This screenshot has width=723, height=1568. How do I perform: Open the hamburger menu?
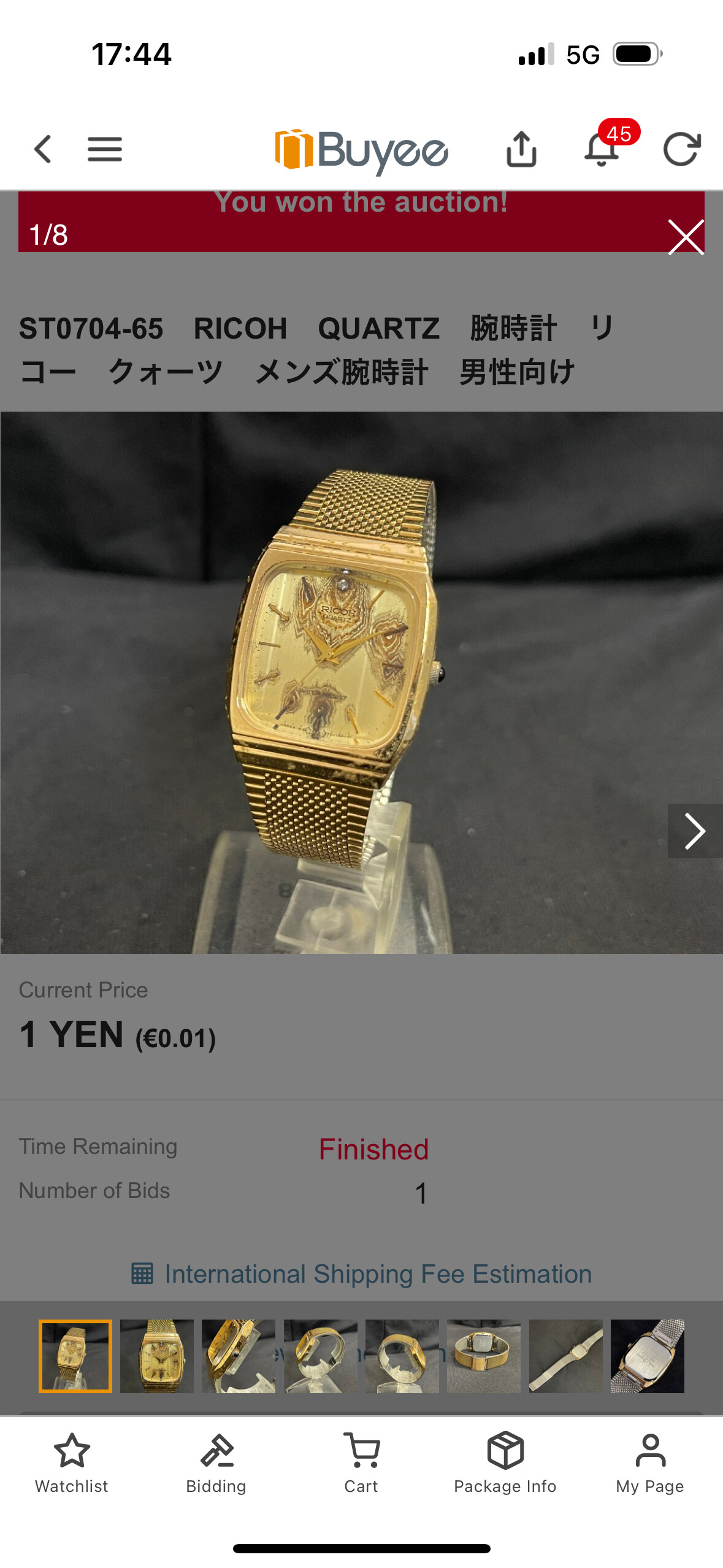(105, 149)
